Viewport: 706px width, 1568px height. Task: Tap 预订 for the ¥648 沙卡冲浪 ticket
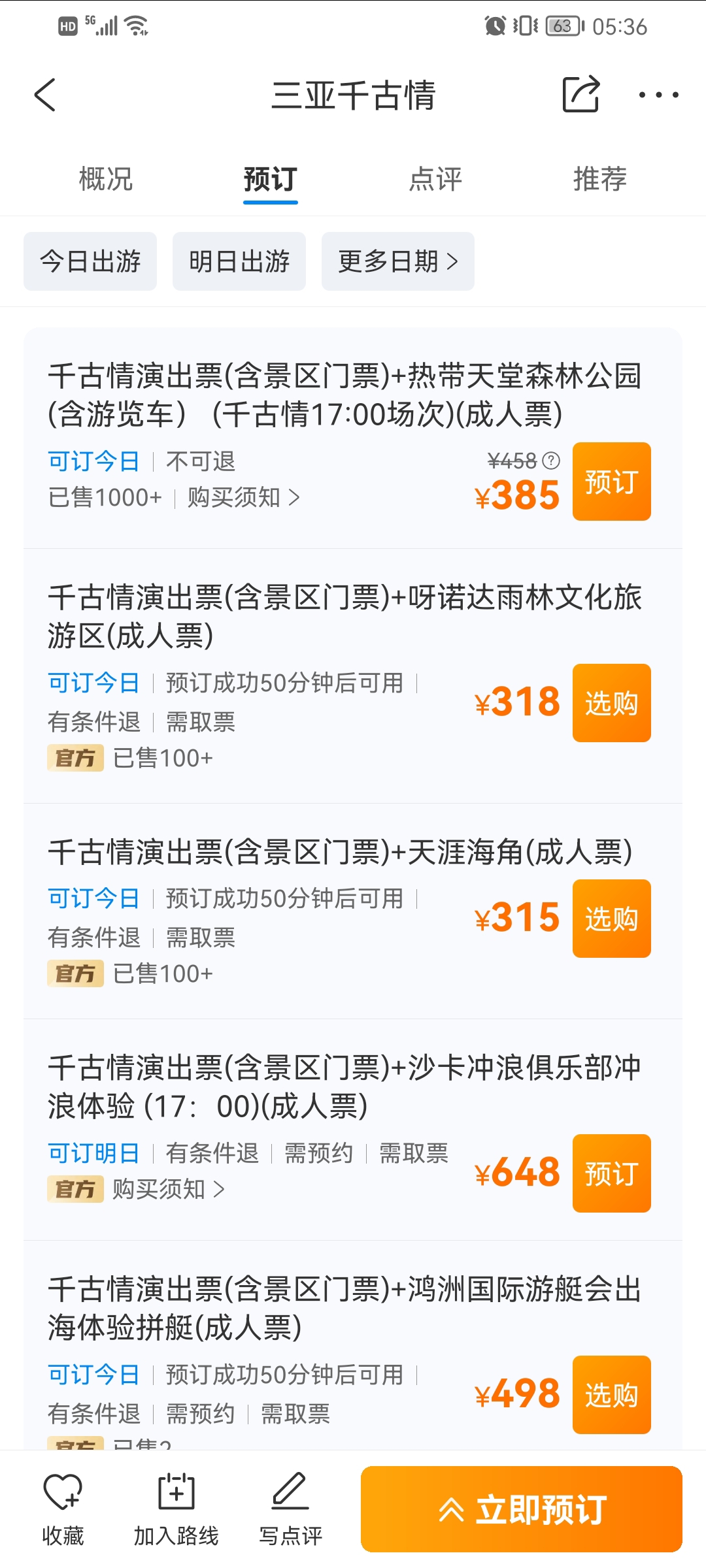click(612, 1173)
